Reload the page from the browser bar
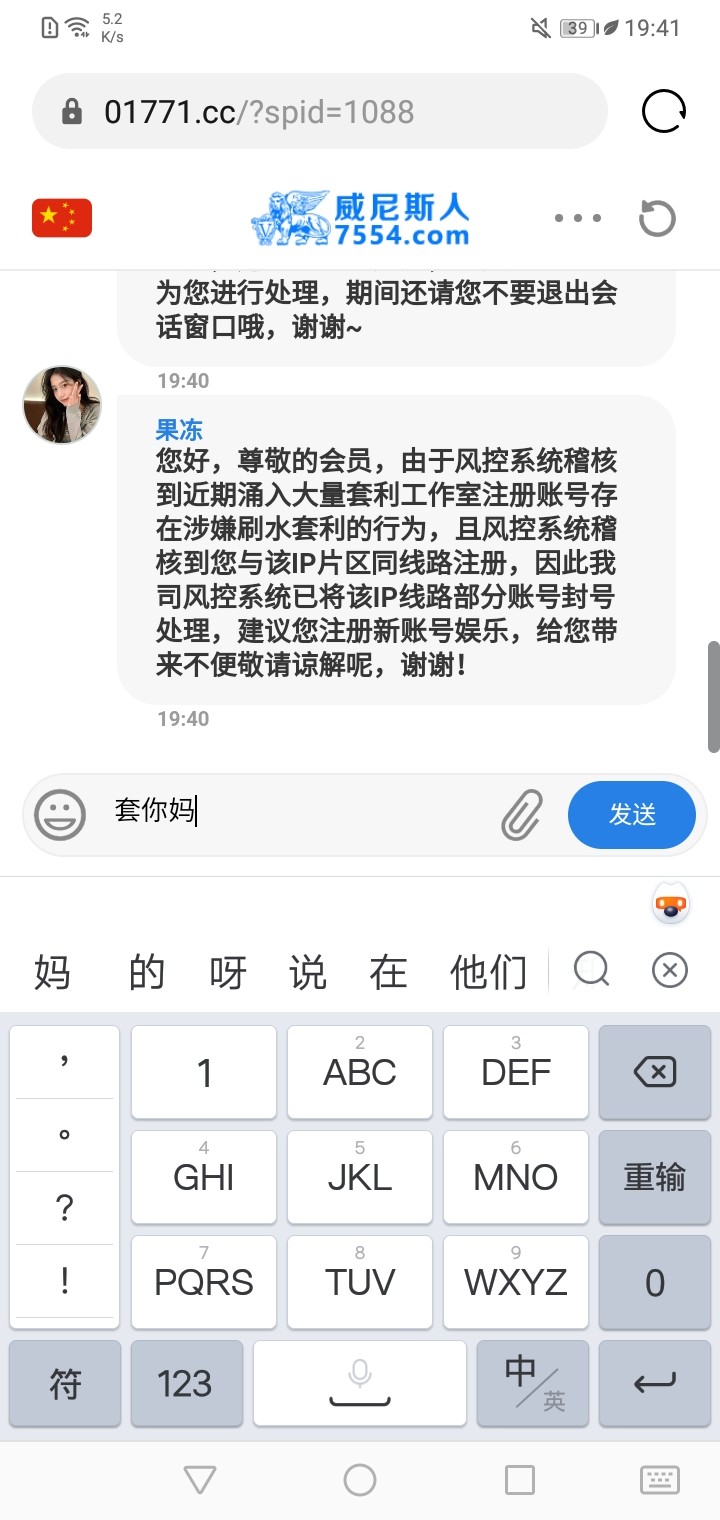Image resolution: width=720 pixels, height=1520 pixels. 664,111
